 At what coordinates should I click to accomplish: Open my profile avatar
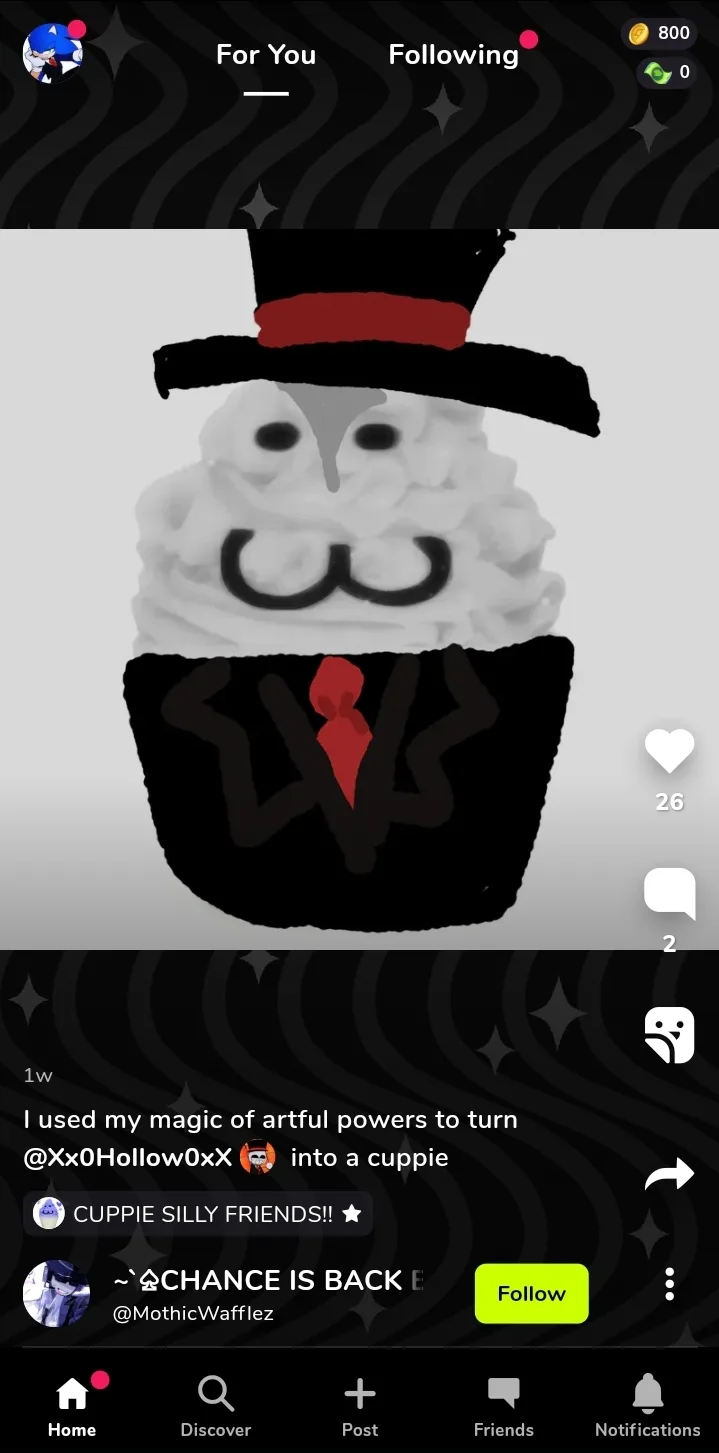(x=52, y=53)
